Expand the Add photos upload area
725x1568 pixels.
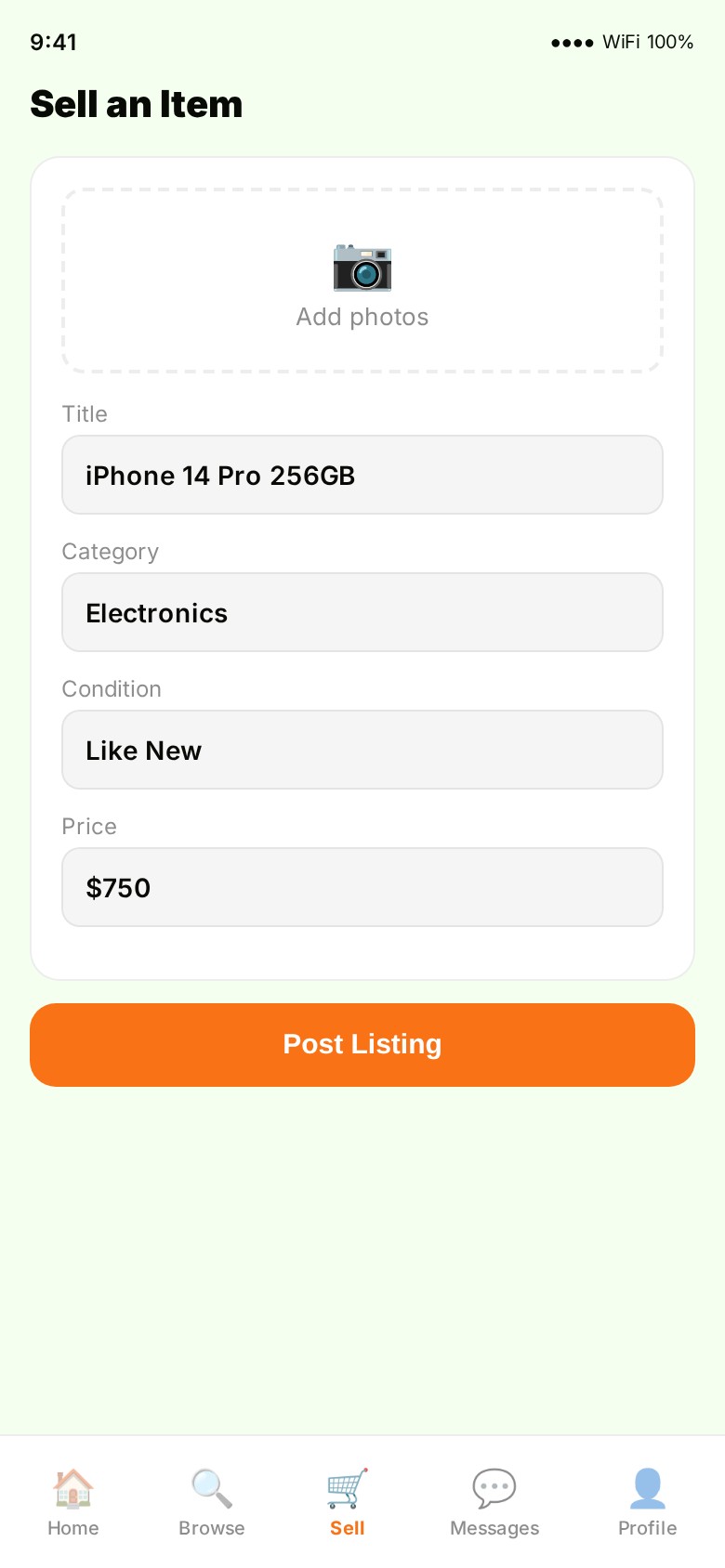(x=362, y=281)
